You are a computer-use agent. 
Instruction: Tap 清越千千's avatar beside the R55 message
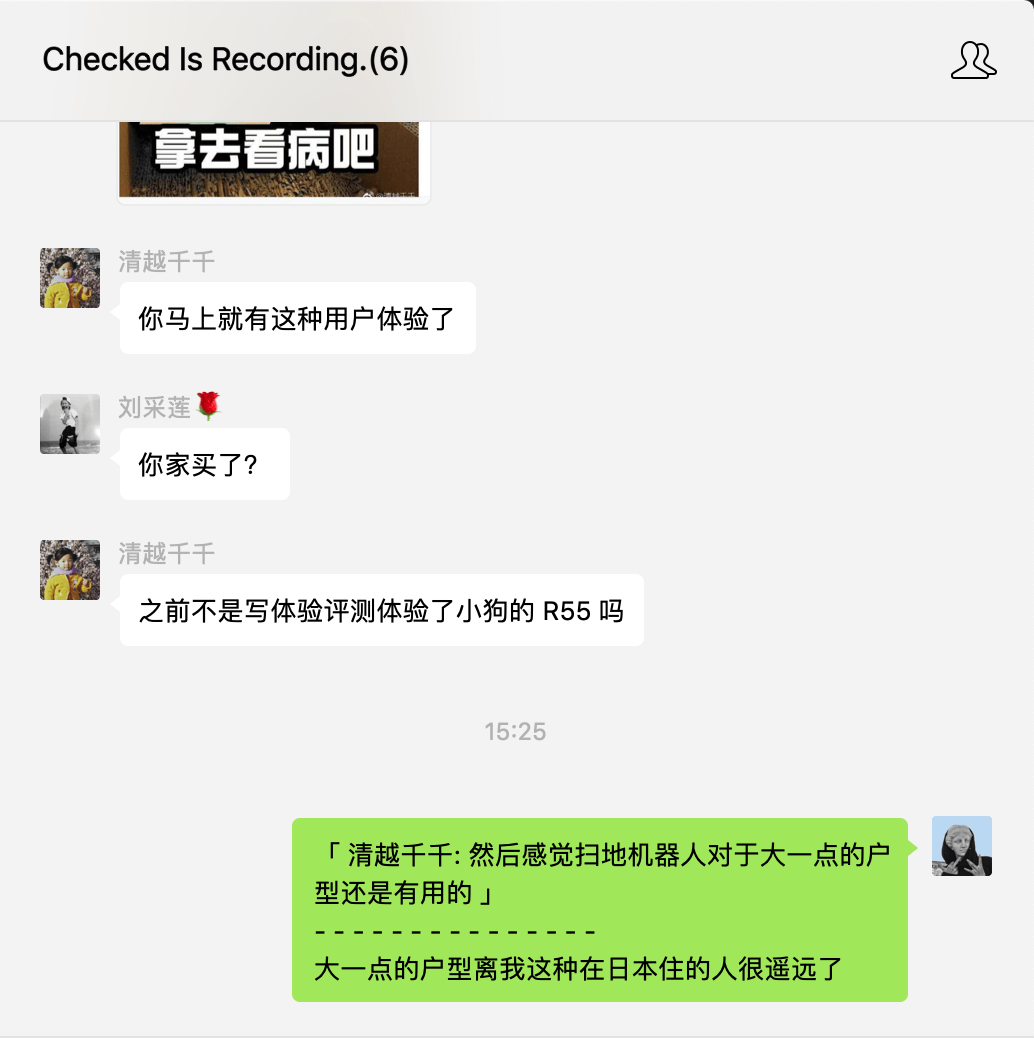pos(70,570)
